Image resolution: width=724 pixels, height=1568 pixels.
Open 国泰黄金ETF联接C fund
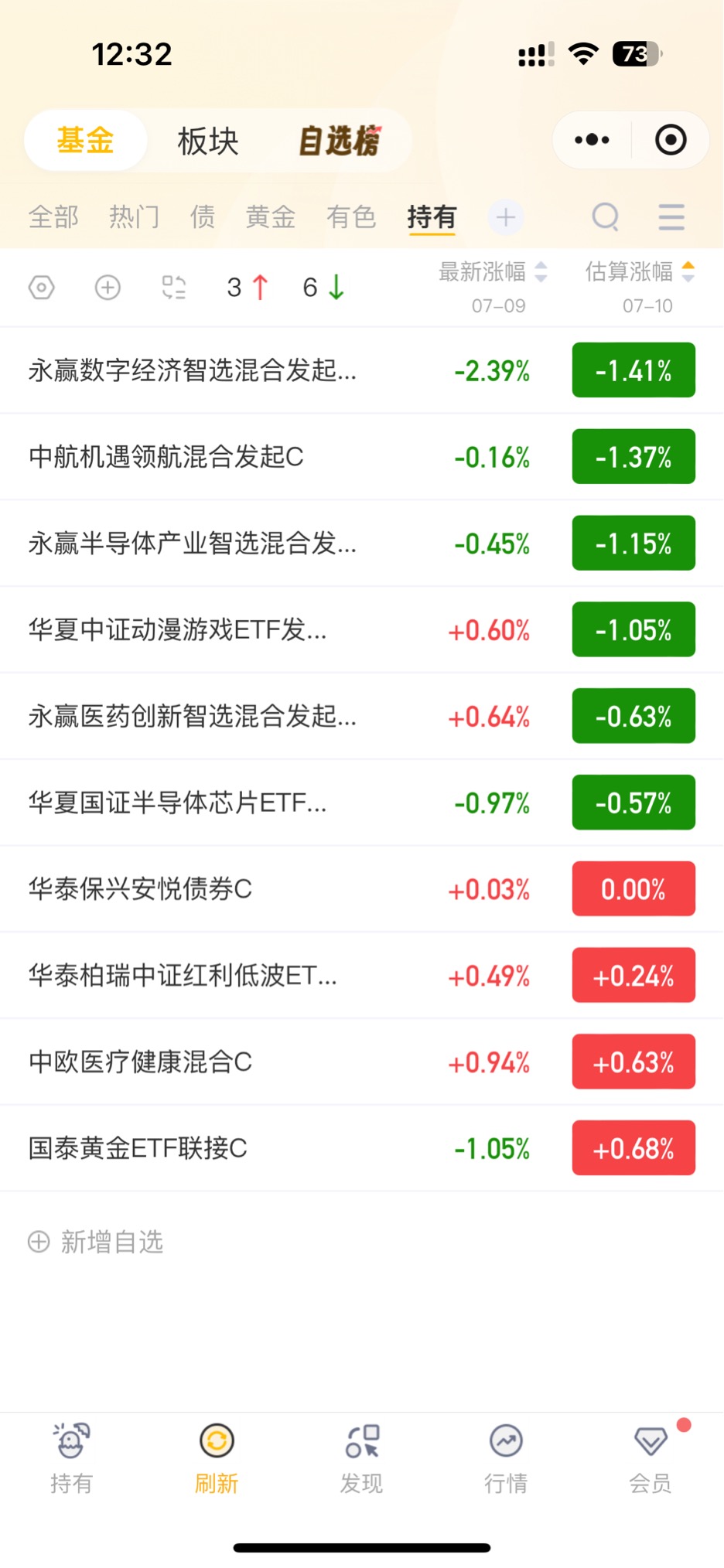[362, 1148]
